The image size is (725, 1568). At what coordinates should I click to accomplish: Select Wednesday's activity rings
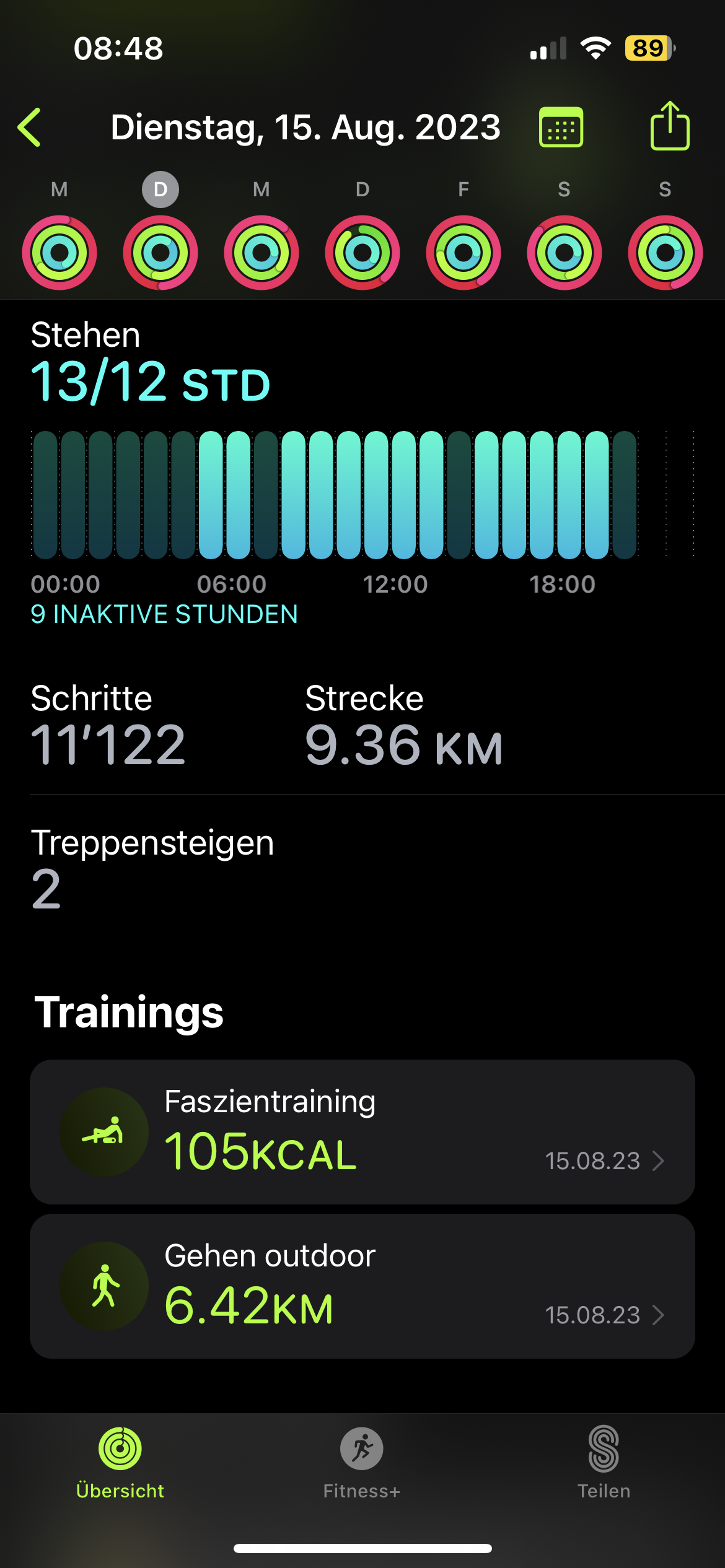261,253
